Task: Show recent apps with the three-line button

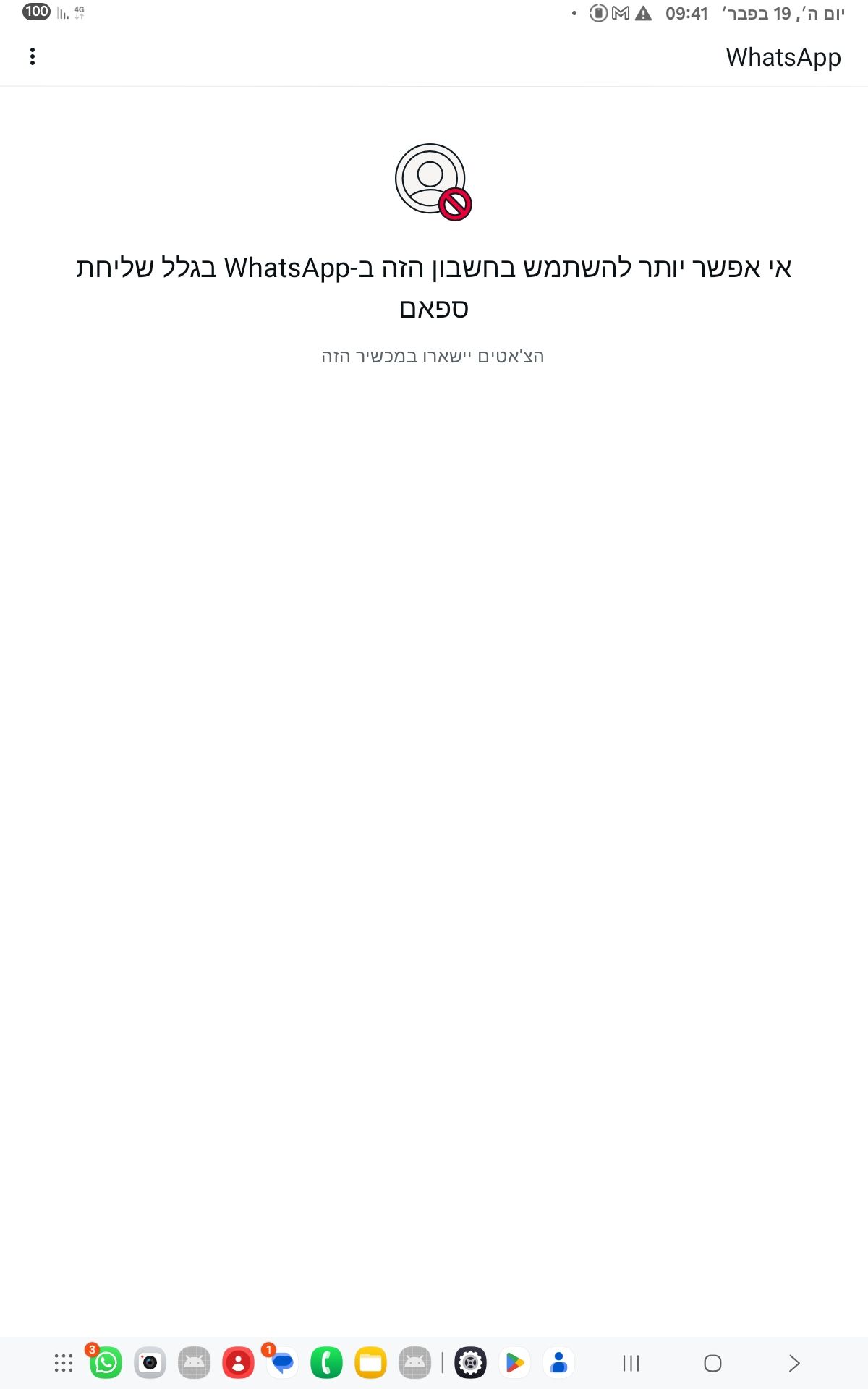Action: (x=631, y=1363)
